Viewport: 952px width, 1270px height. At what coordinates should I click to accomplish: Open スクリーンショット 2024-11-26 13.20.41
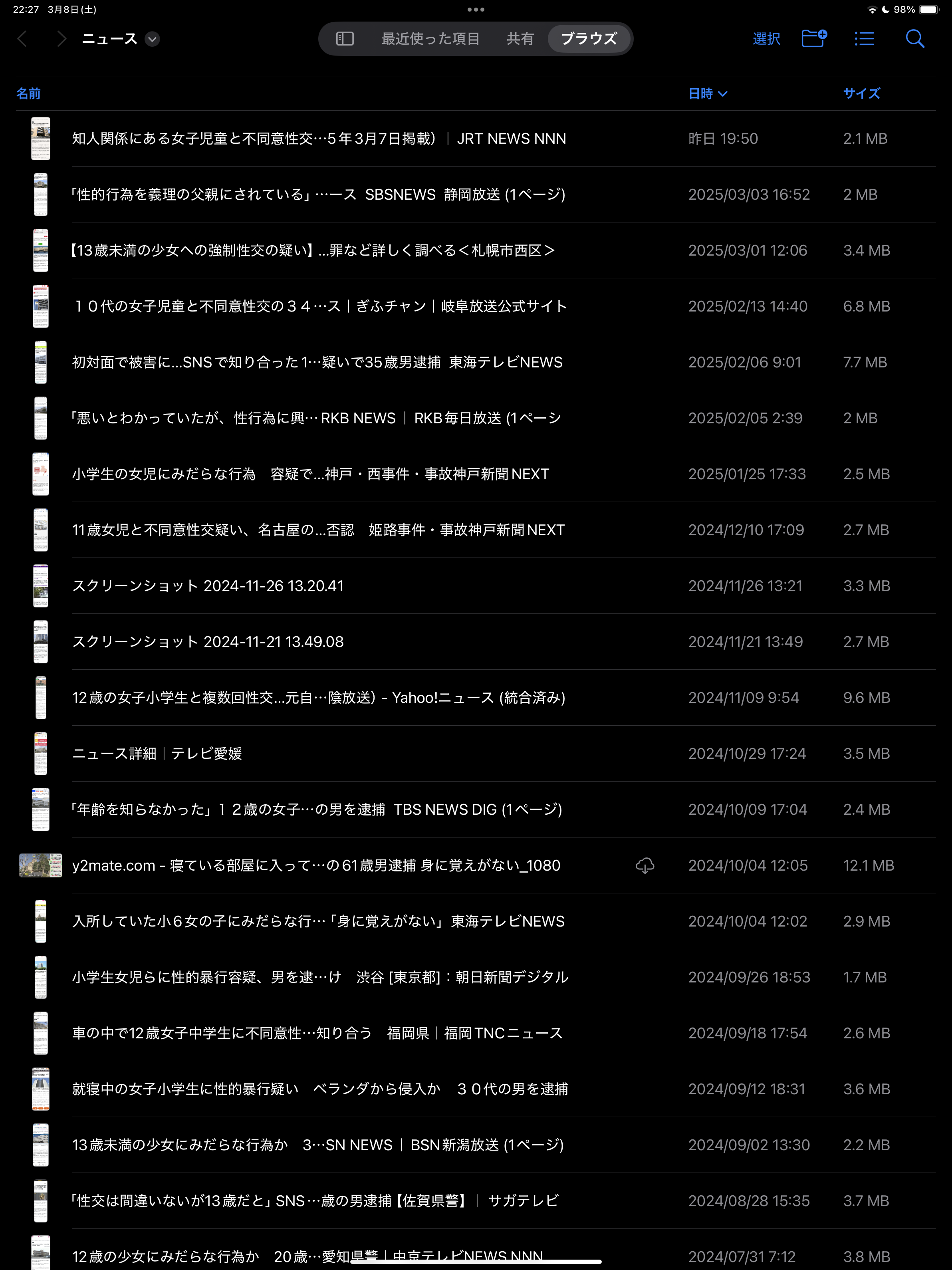click(x=208, y=585)
